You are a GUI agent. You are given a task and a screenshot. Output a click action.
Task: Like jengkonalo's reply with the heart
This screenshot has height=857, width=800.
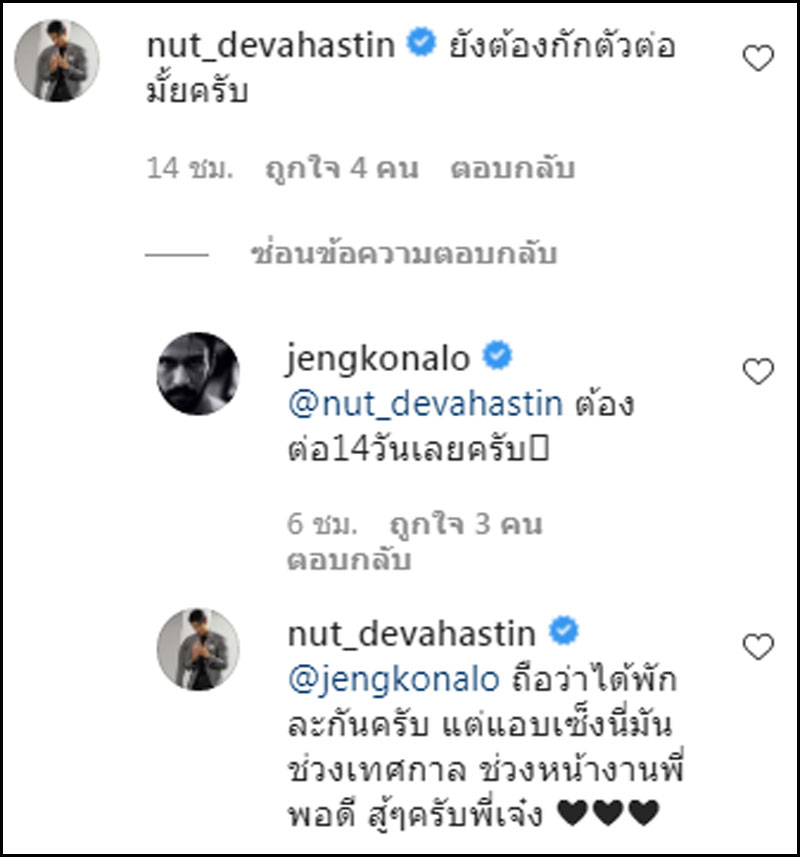click(x=759, y=372)
